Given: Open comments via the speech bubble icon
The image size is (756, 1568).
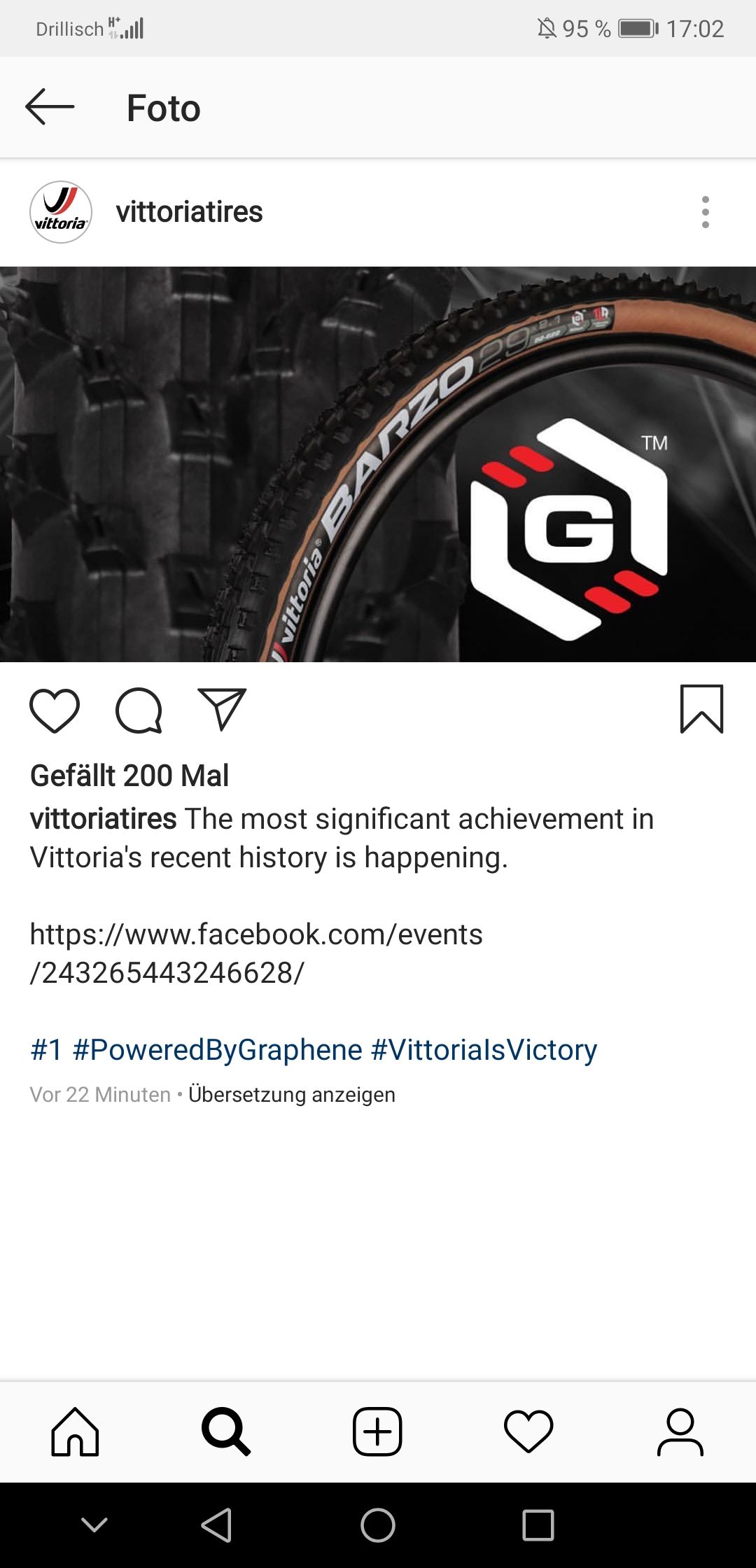Looking at the screenshot, I should pos(139,710).
